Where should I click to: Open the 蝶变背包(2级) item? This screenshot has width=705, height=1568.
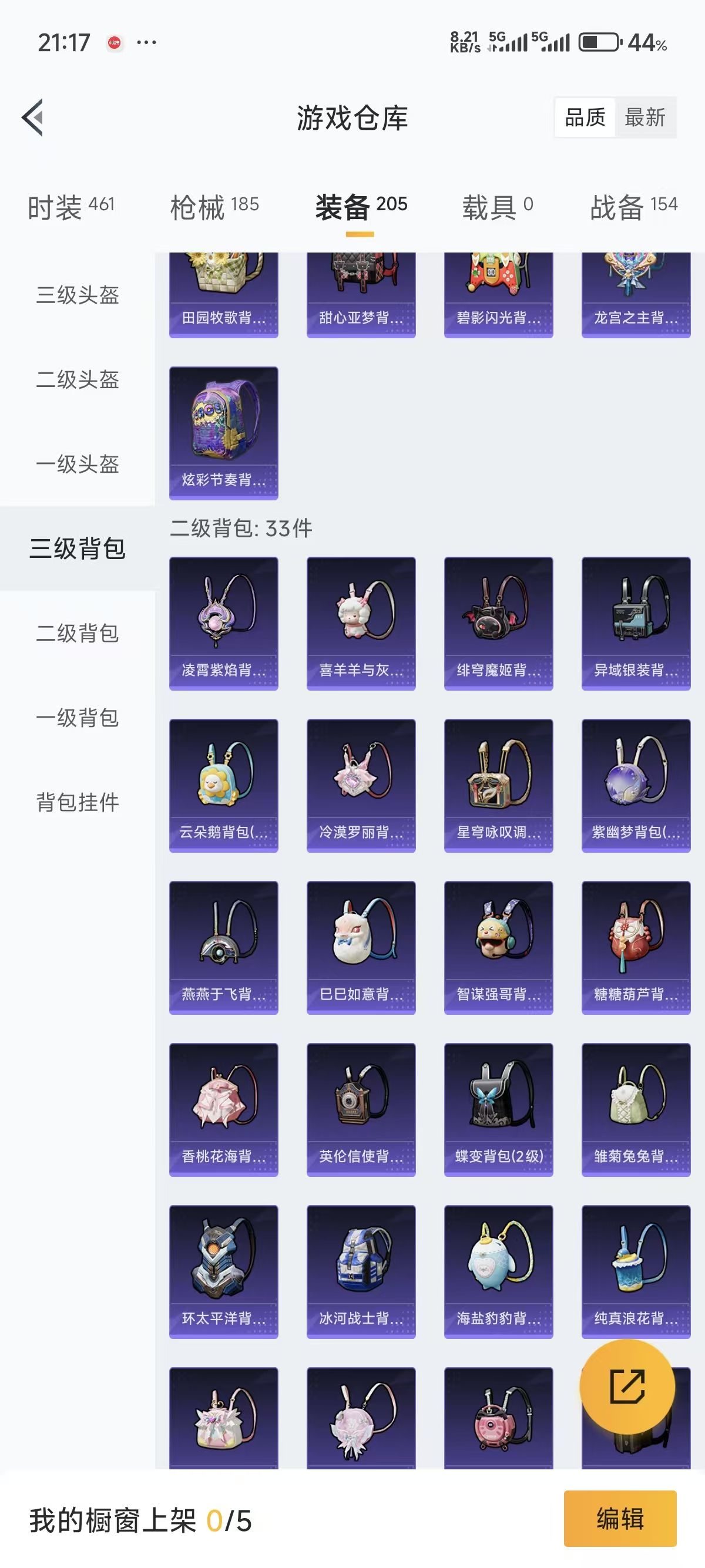coord(499,1109)
